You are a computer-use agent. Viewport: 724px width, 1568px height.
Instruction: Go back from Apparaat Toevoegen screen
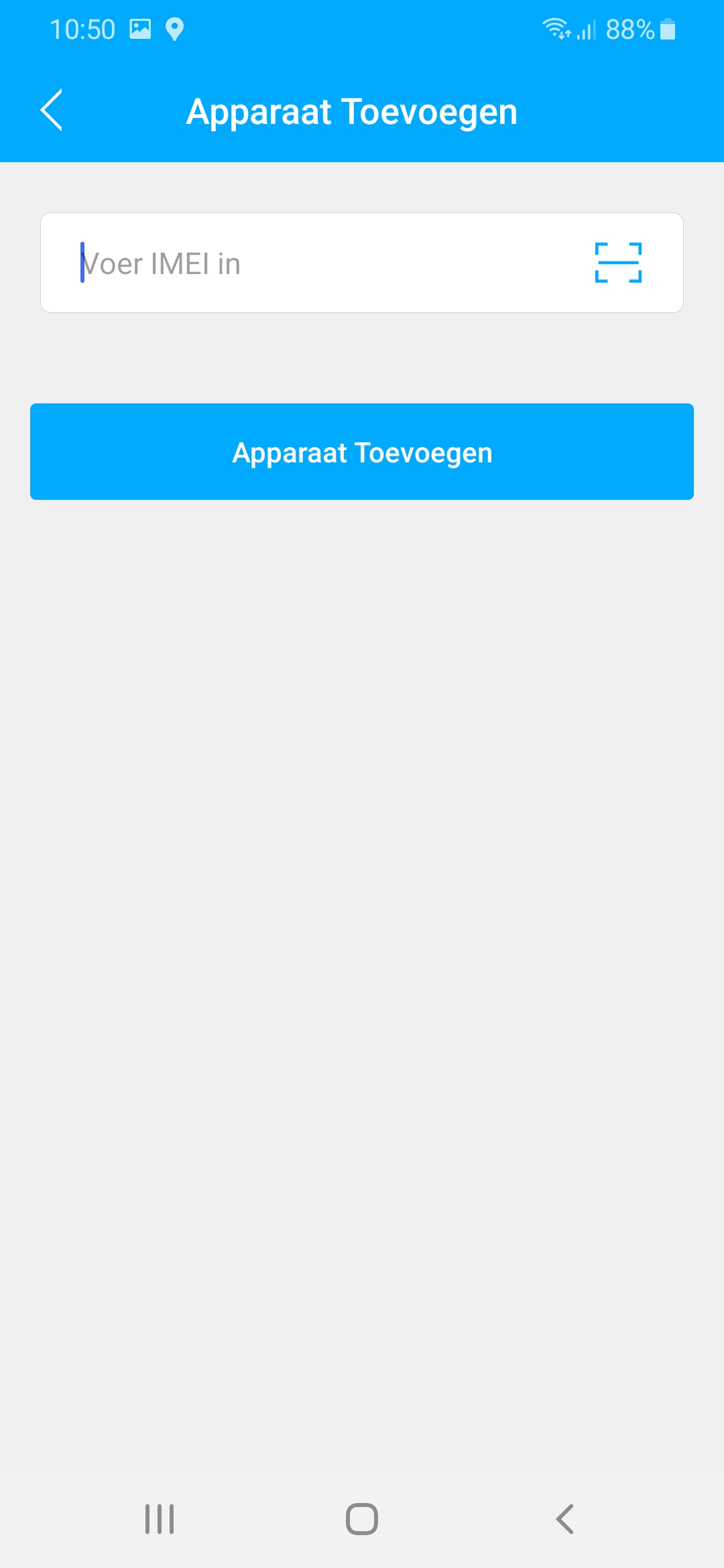52,111
